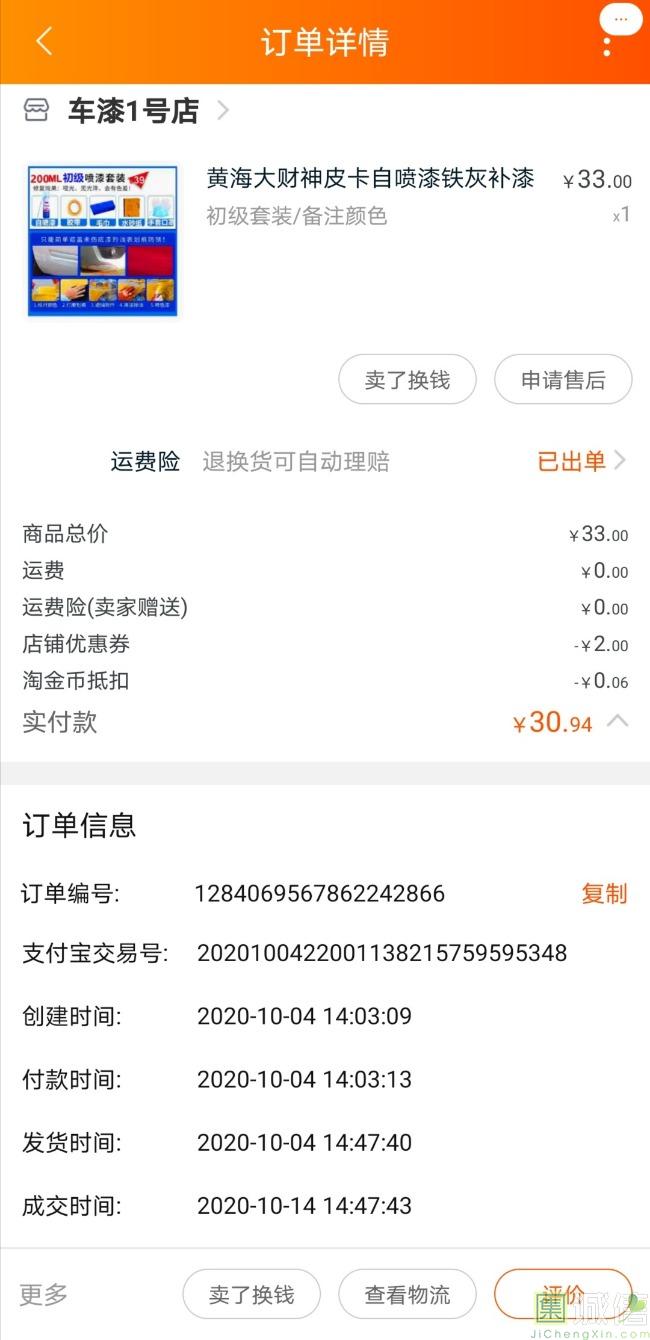The image size is (650, 1340).
Task: Open the 运费险 已出单 details
Action: point(582,461)
